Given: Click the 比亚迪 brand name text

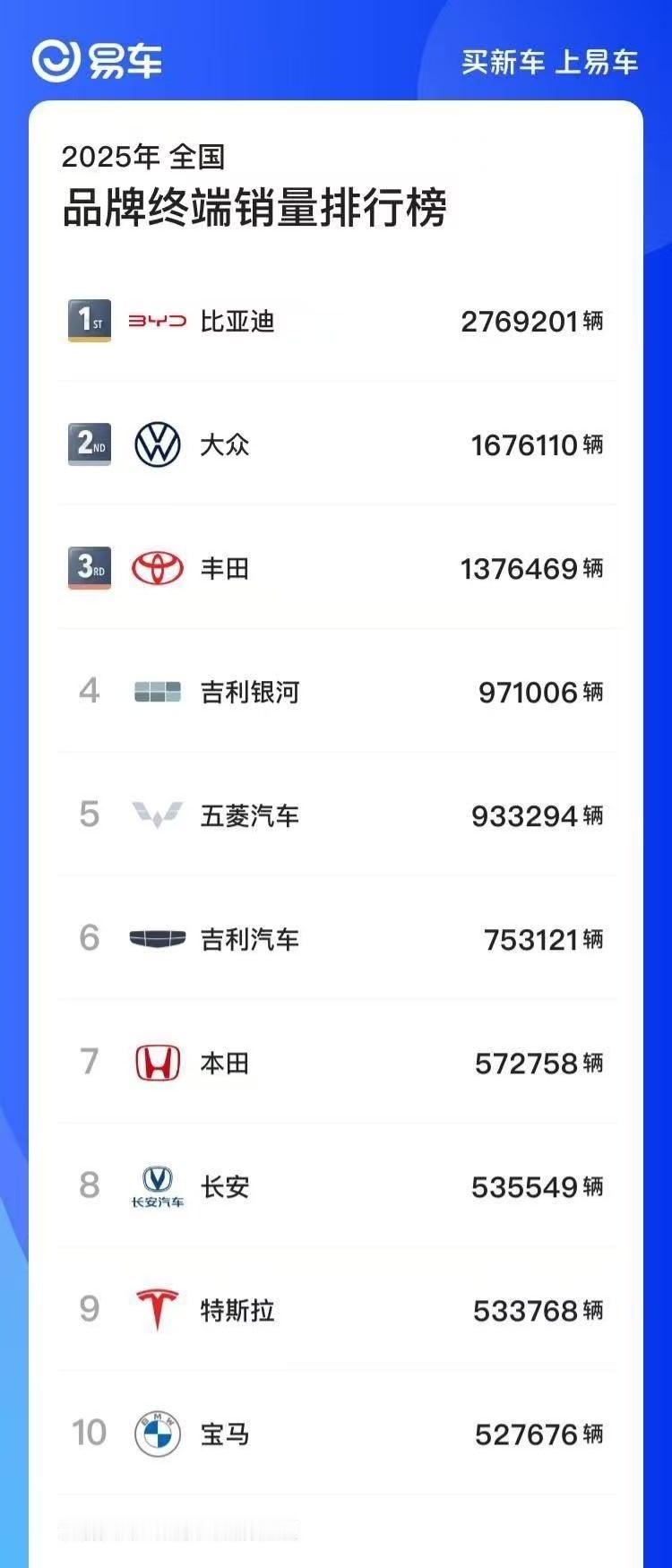Looking at the screenshot, I should [x=237, y=322].
